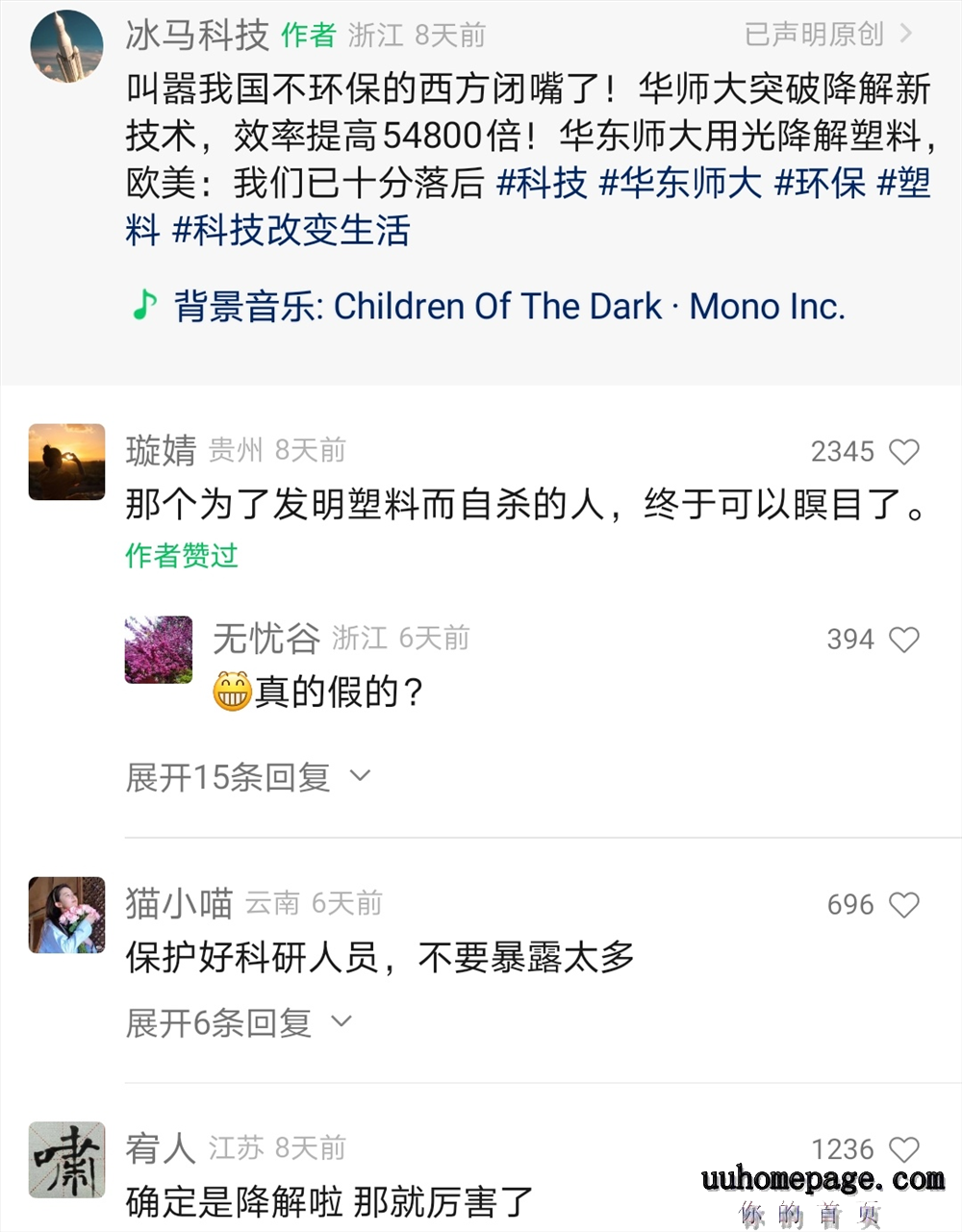View 无忧谷's profile avatar
Image resolution: width=962 pixels, height=1232 pixels.
click(x=159, y=650)
